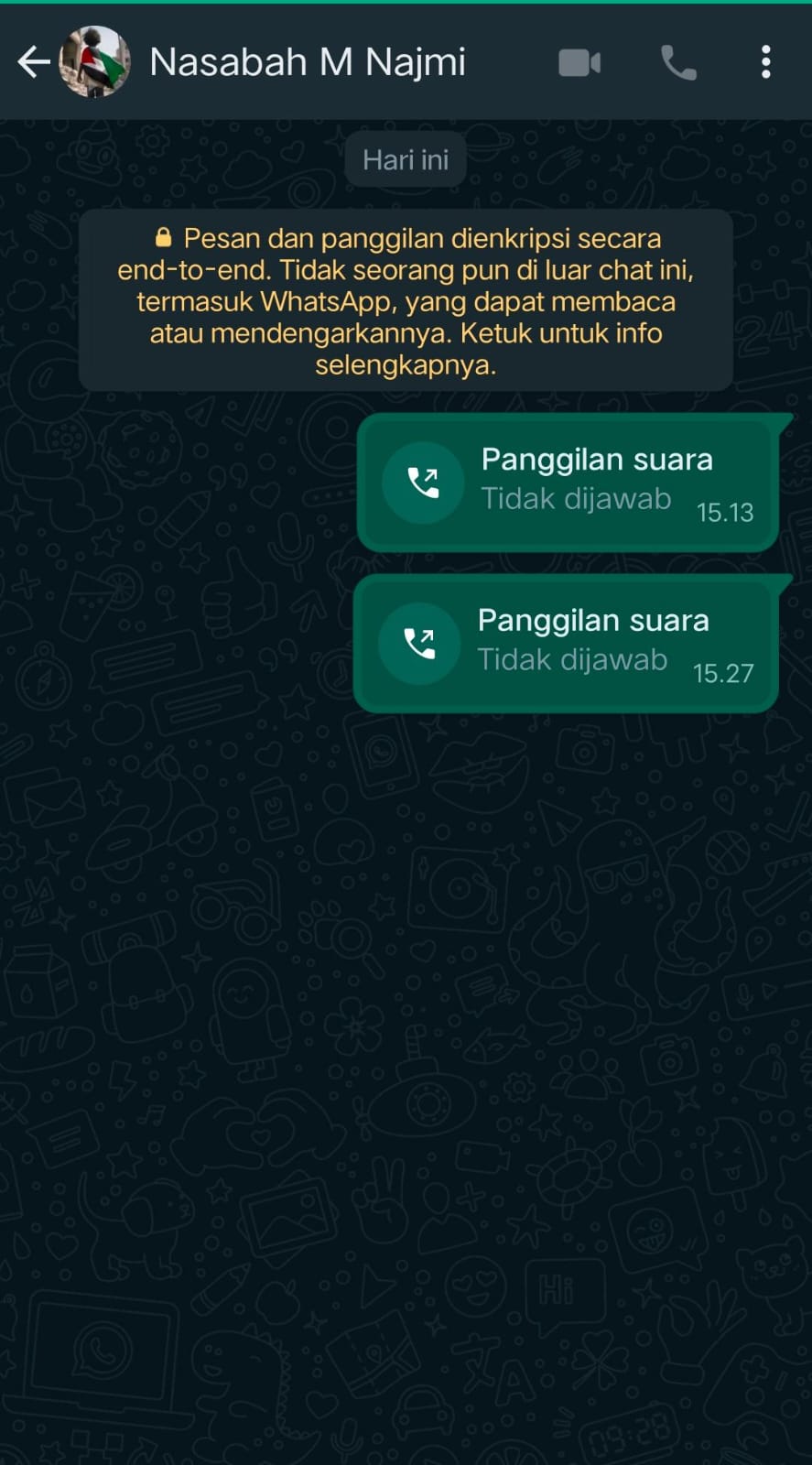Screen dimensions: 812x1465
Task: Go back to the chats list
Action: pyautogui.click(x=34, y=62)
